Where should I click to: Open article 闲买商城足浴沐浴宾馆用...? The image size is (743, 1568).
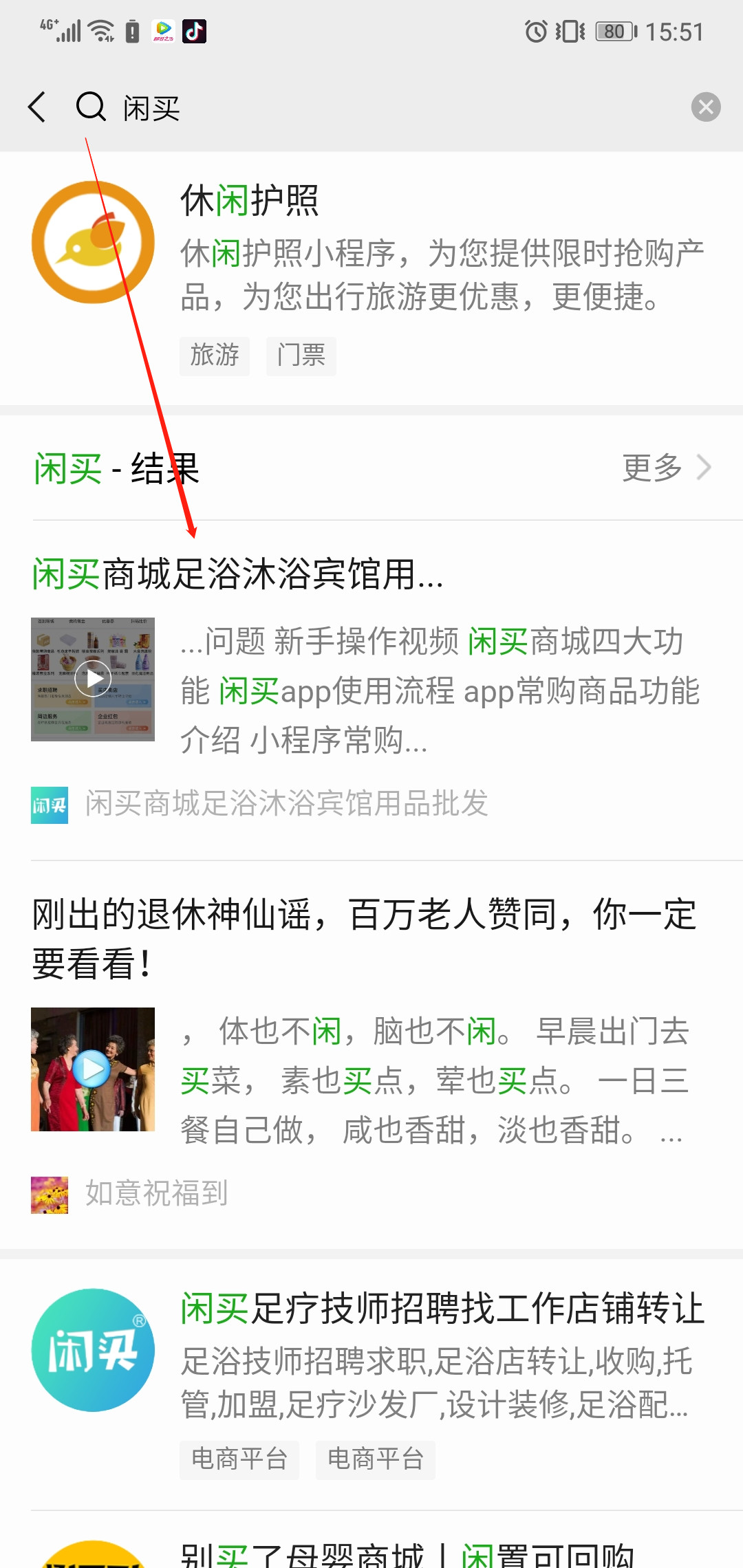pos(237,573)
